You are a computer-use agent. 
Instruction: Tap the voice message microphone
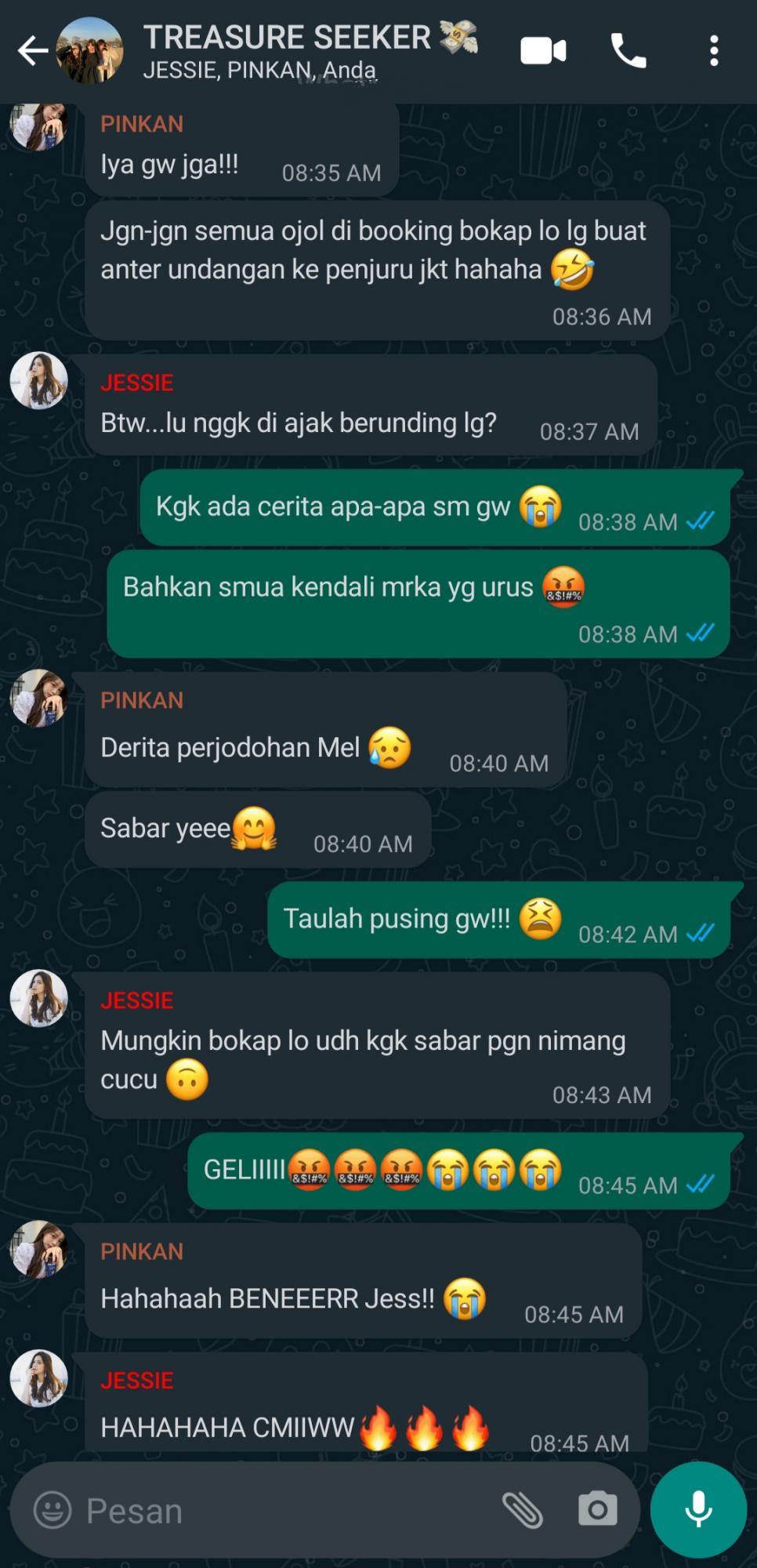coord(698,1509)
